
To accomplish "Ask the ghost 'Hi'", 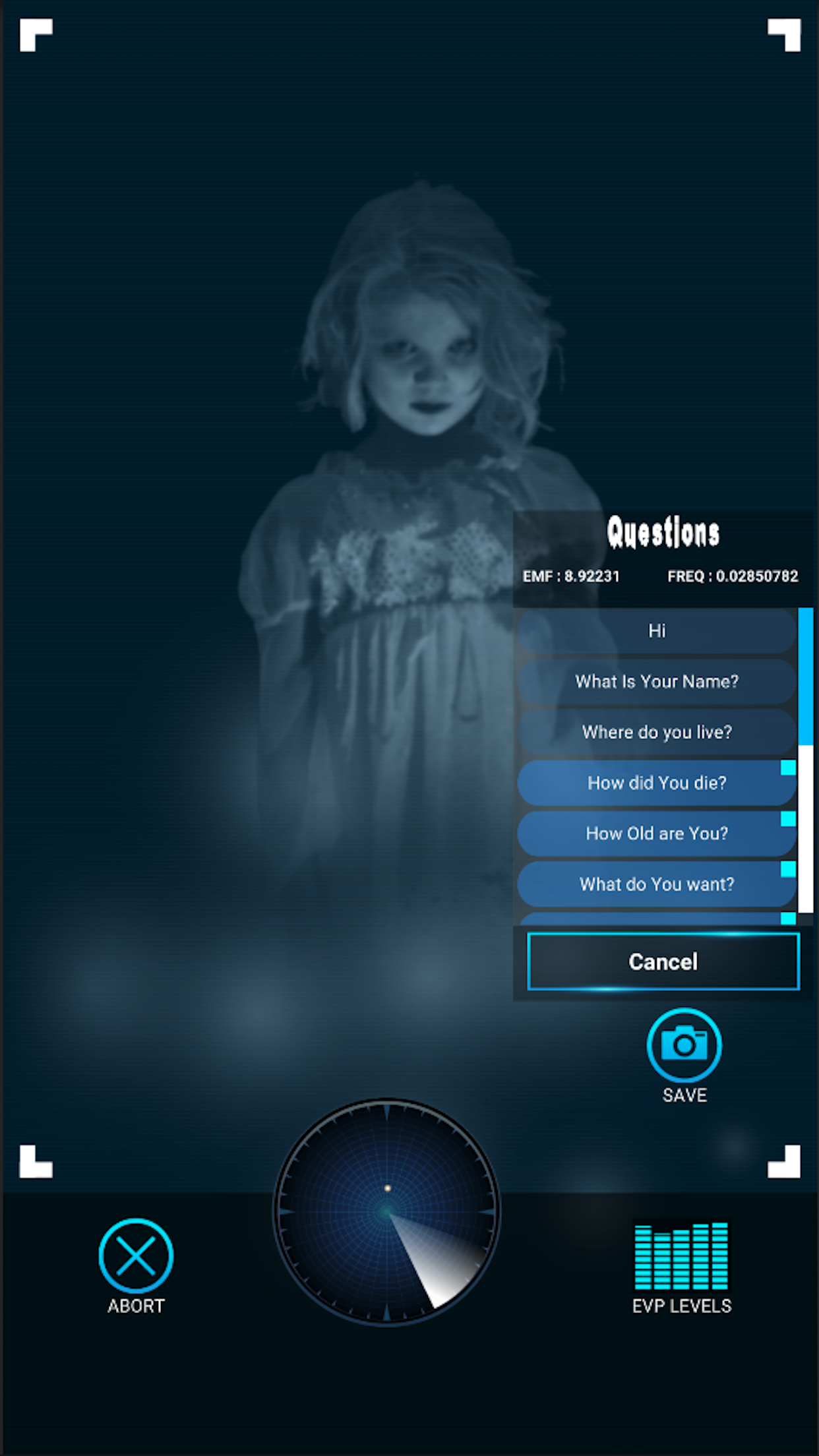I will (657, 631).
